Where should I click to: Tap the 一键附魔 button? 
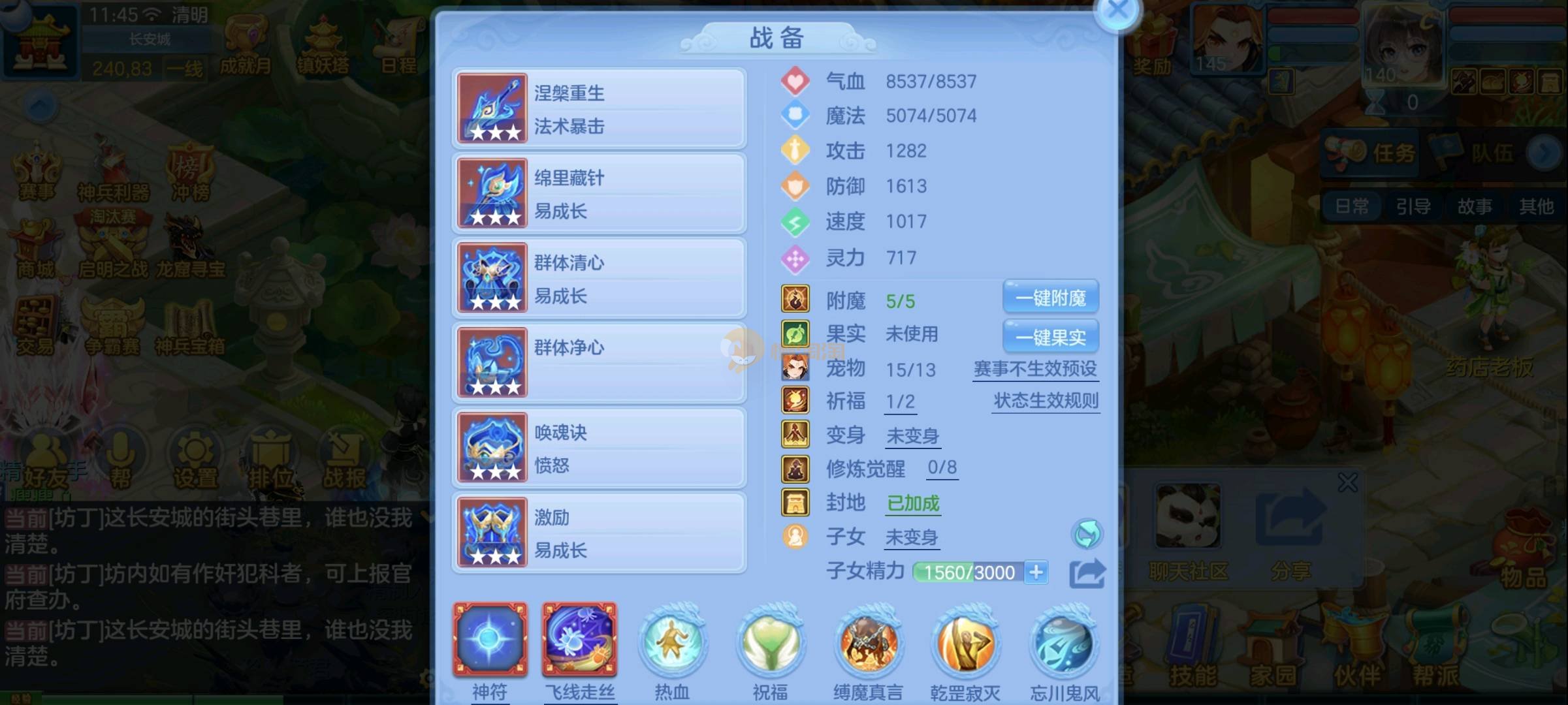[1050, 298]
